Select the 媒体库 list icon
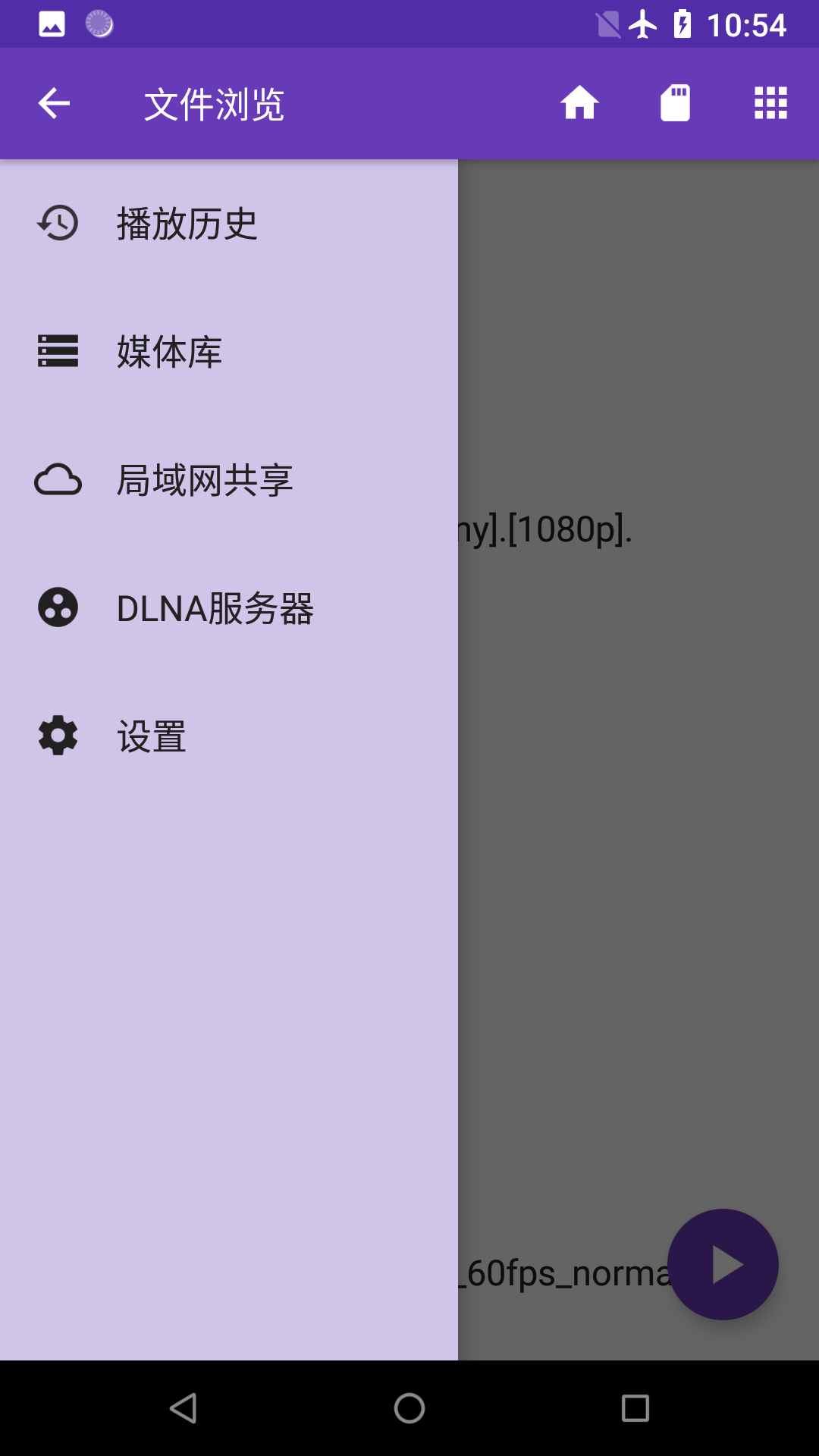 pyautogui.click(x=57, y=351)
